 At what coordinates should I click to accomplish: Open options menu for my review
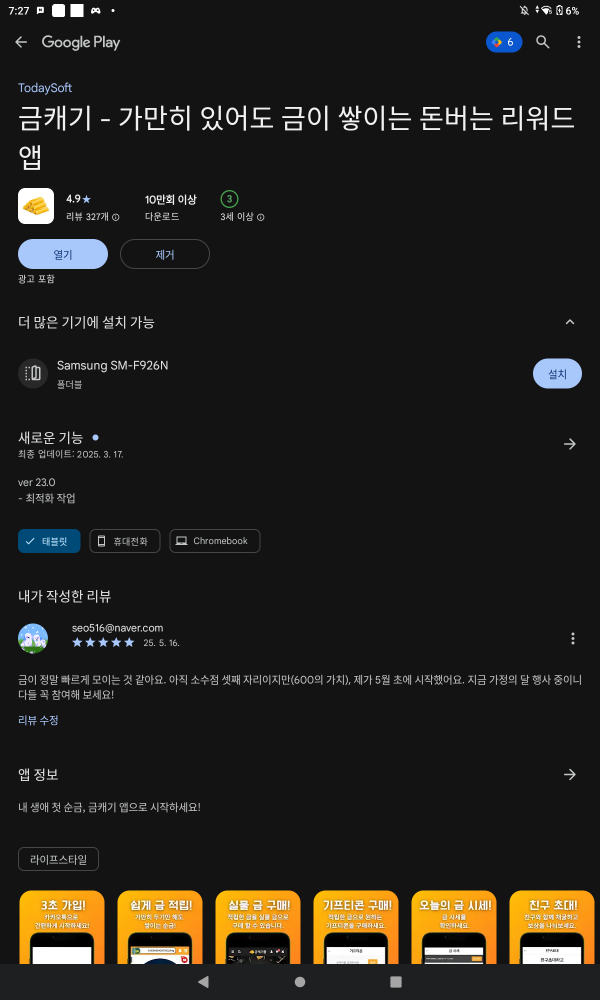tap(573, 638)
